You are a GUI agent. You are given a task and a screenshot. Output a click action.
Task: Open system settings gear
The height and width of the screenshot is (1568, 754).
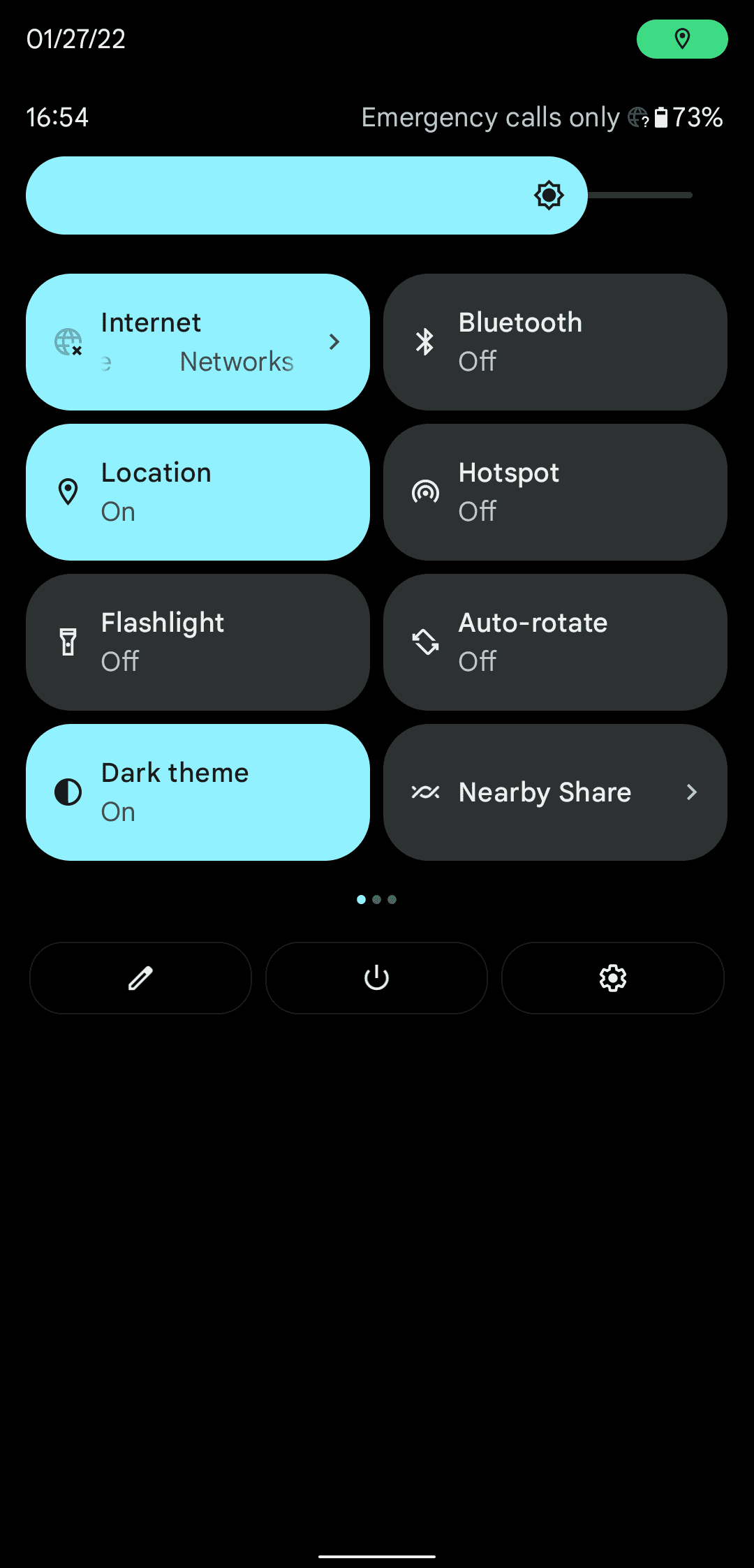coord(612,978)
